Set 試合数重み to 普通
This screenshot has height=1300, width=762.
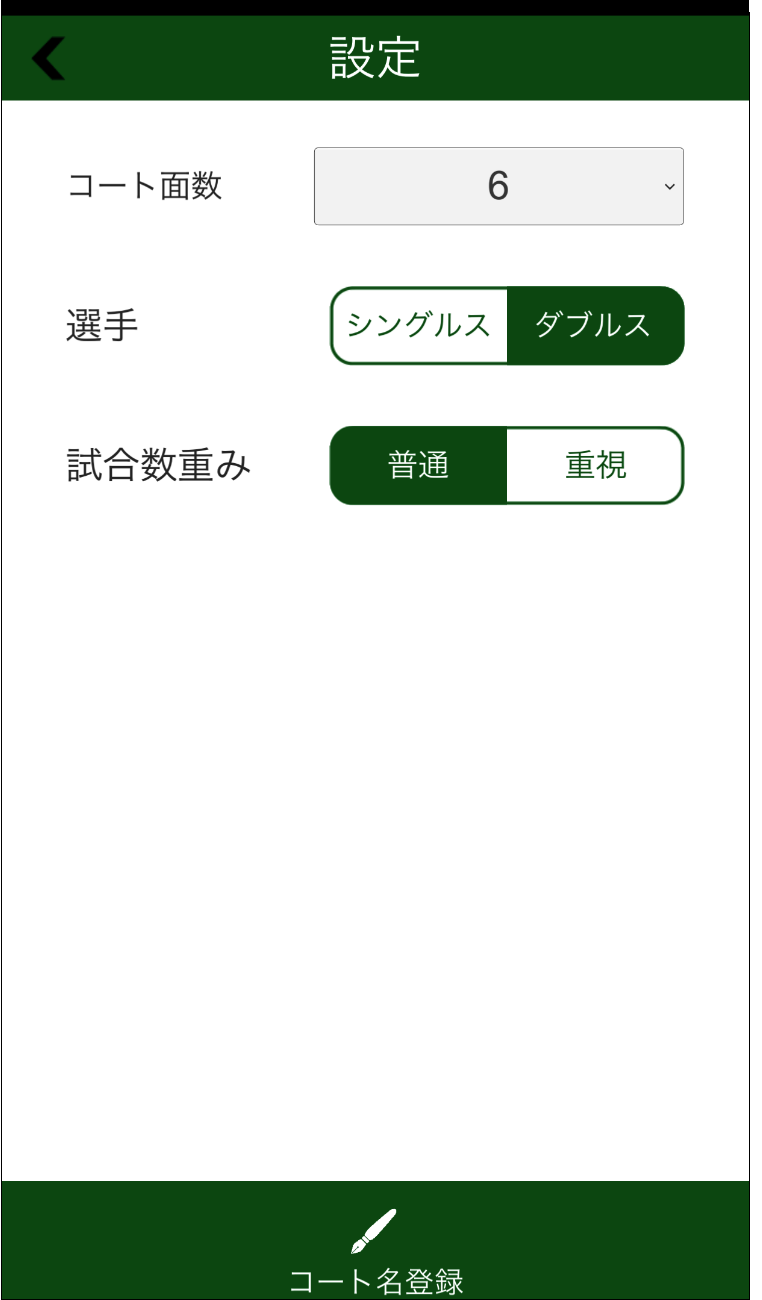[419, 466]
